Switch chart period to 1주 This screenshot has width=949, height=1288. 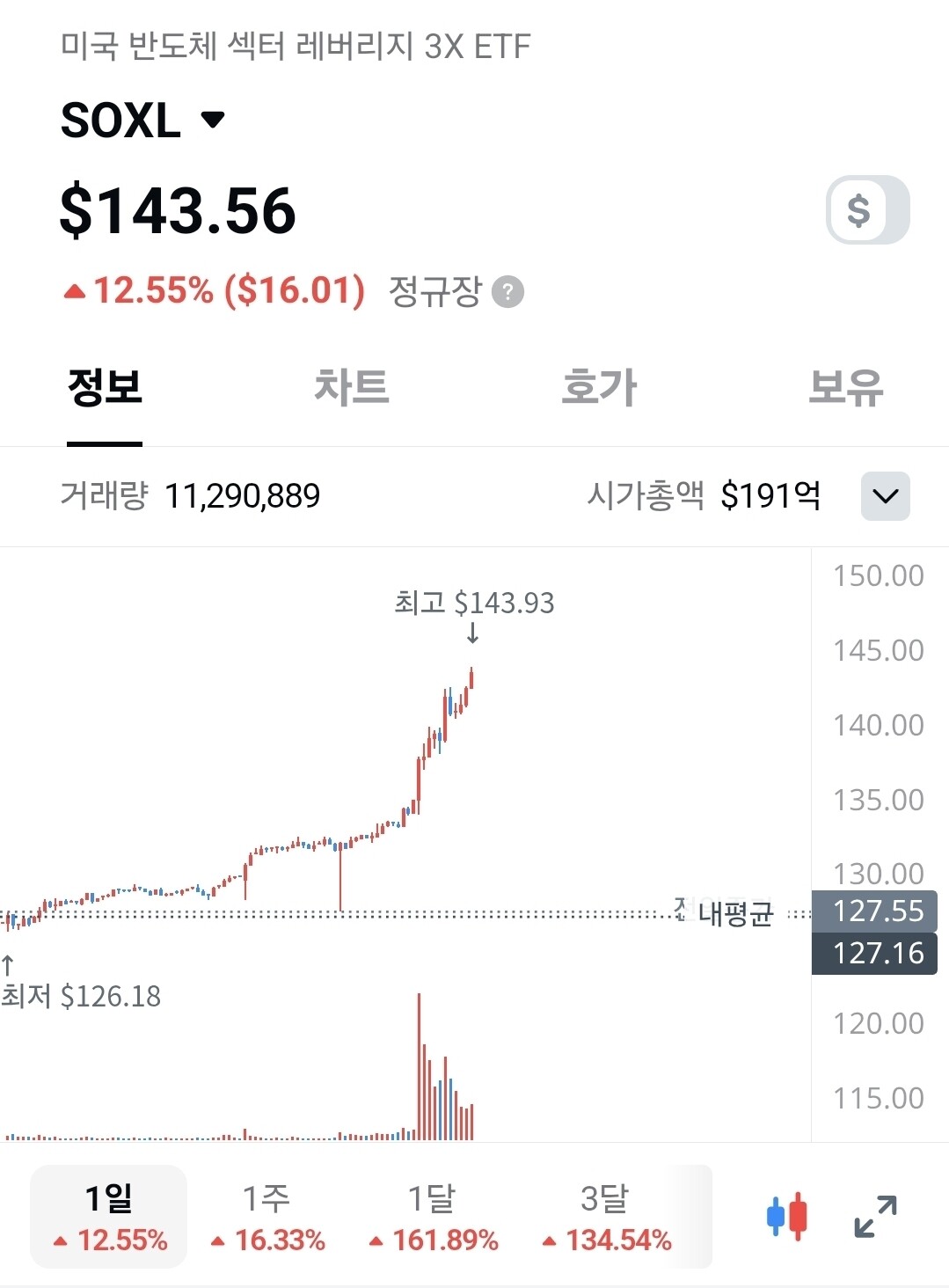tap(267, 1217)
